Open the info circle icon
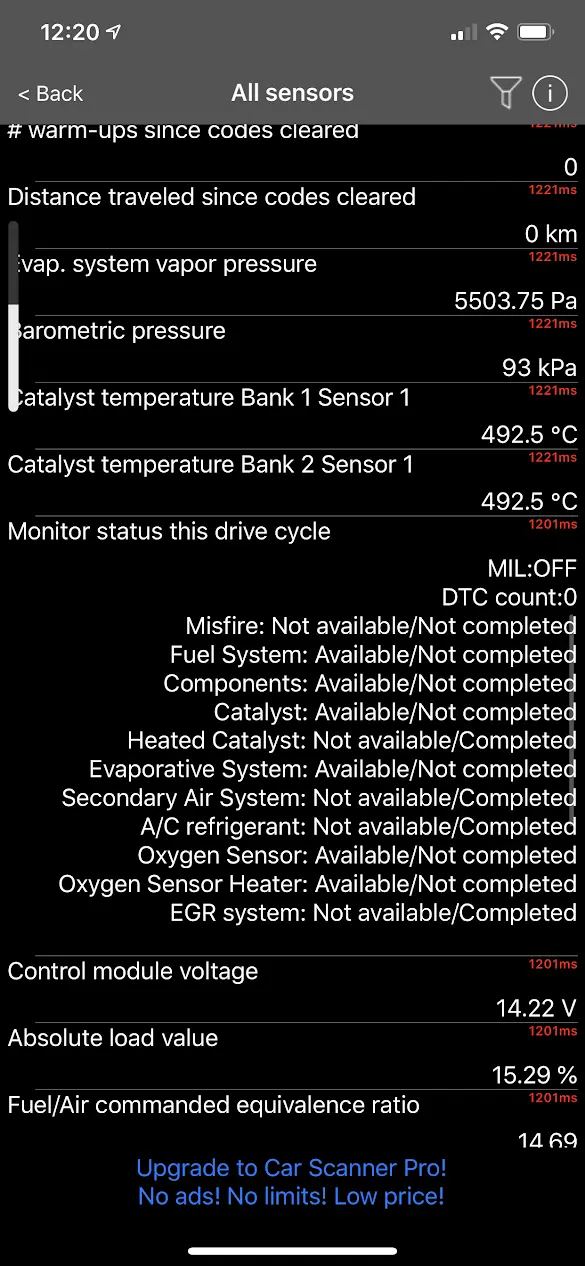Viewport: 585px width, 1266px height. point(549,93)
